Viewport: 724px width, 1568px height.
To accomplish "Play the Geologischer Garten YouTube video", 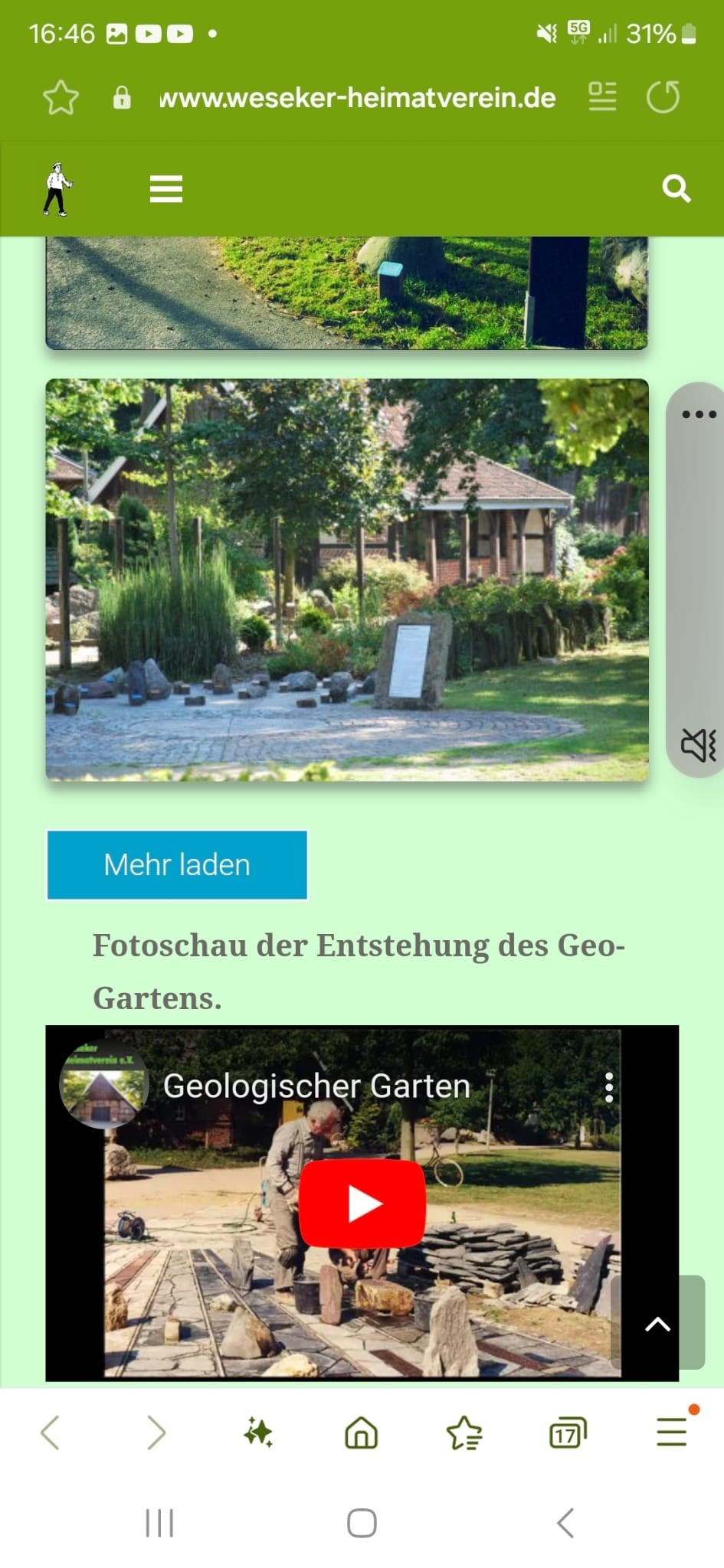I will (x=362, y=1203).
